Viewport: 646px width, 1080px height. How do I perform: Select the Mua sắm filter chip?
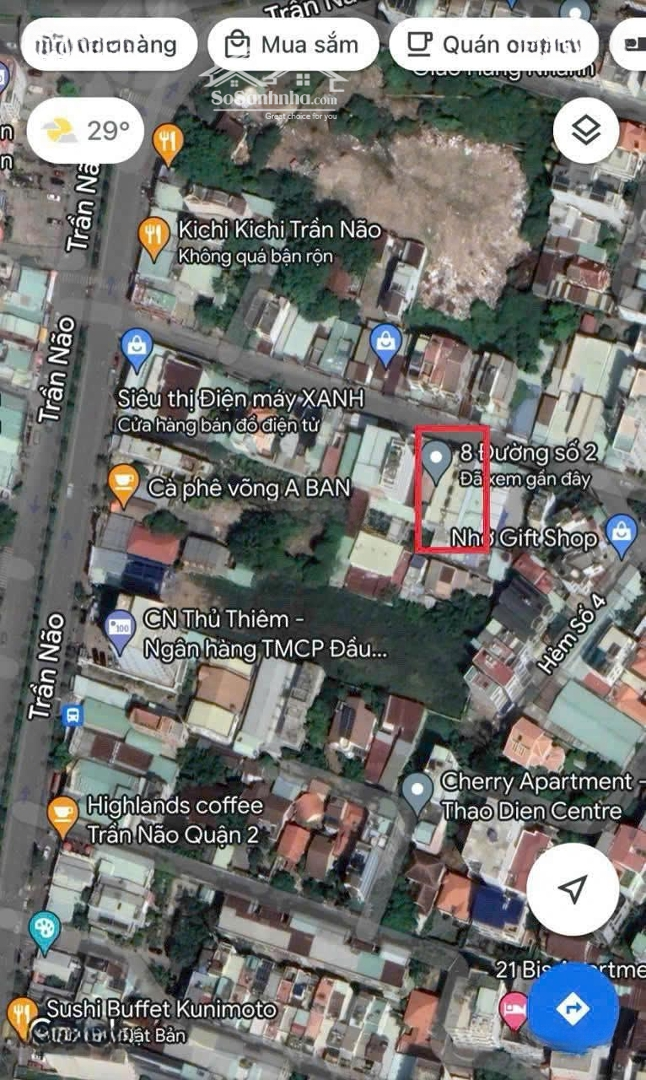(293, 45)
